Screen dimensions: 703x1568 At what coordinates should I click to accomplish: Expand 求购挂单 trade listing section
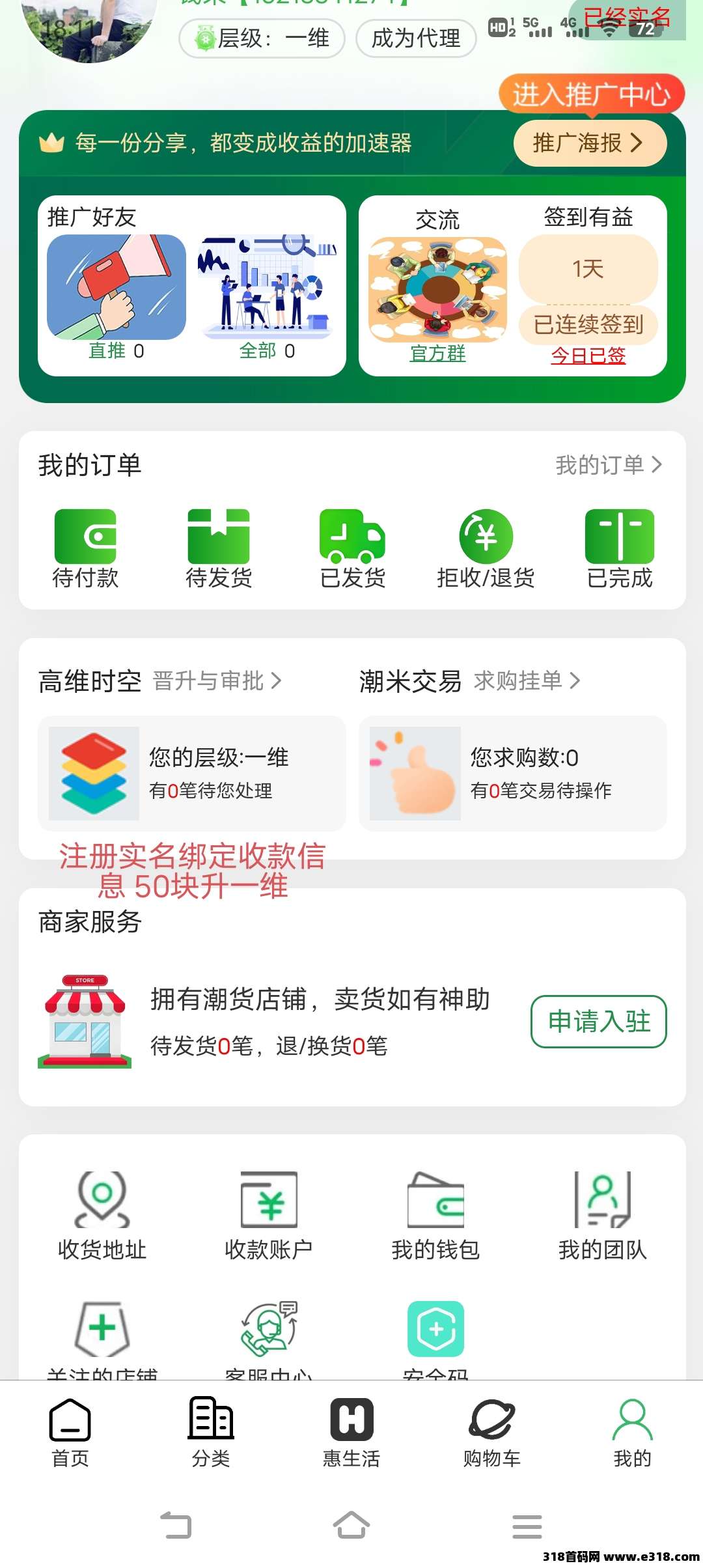(x=524, y=682)
